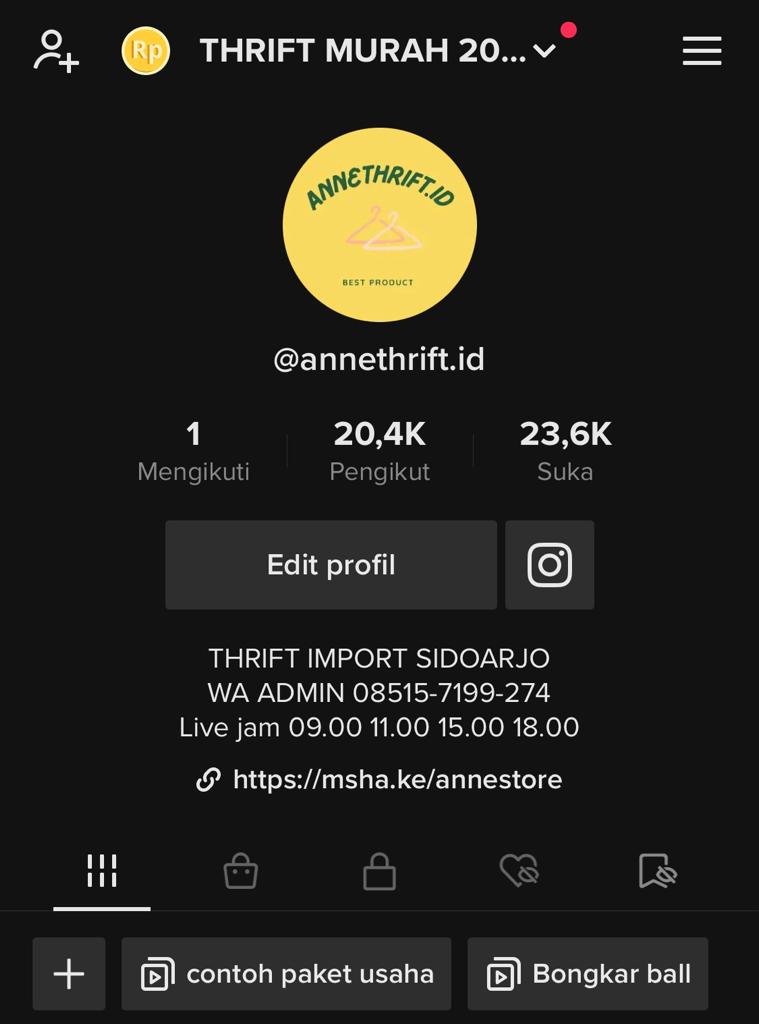The height and width of the screenshot is (1024, 759).
Task: Tap the add friends icon
Action: (56, 51)
